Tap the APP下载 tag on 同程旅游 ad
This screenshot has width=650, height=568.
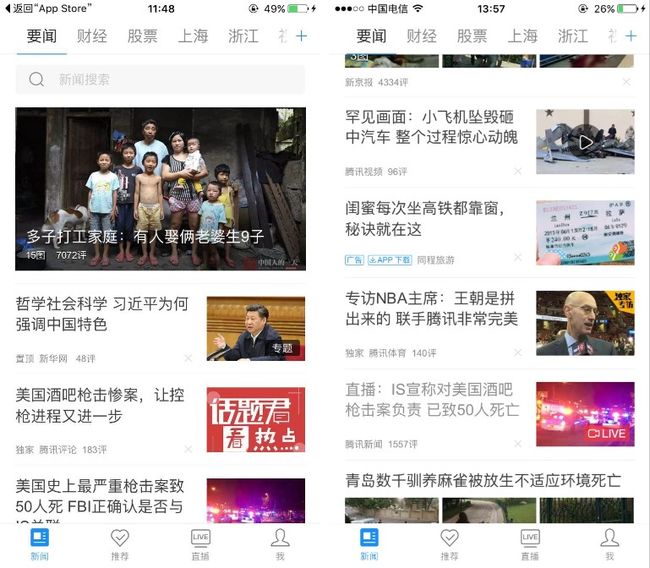coord(391,260)
